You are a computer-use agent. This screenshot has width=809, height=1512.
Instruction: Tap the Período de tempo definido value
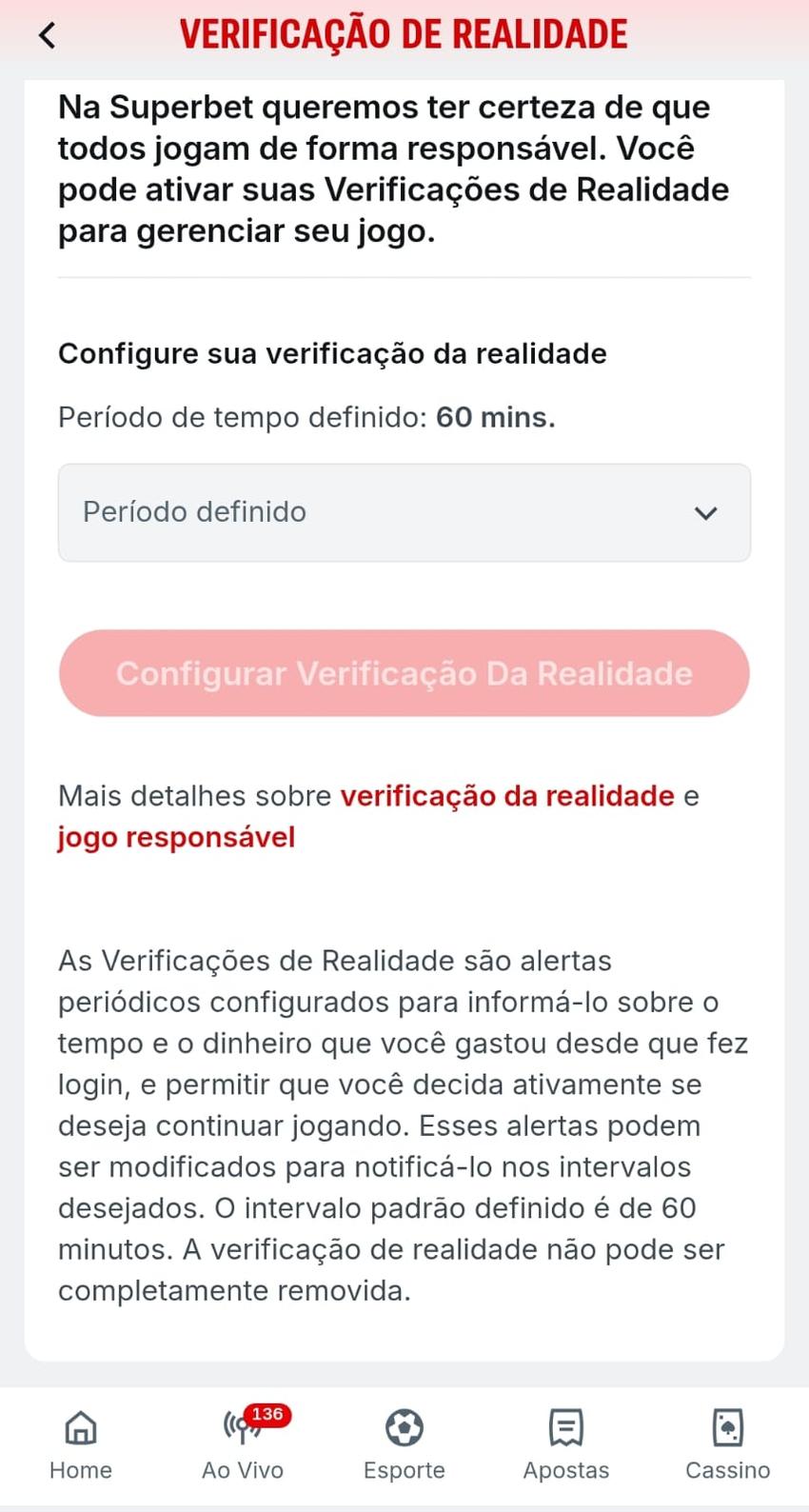click(x=496, y=417)
